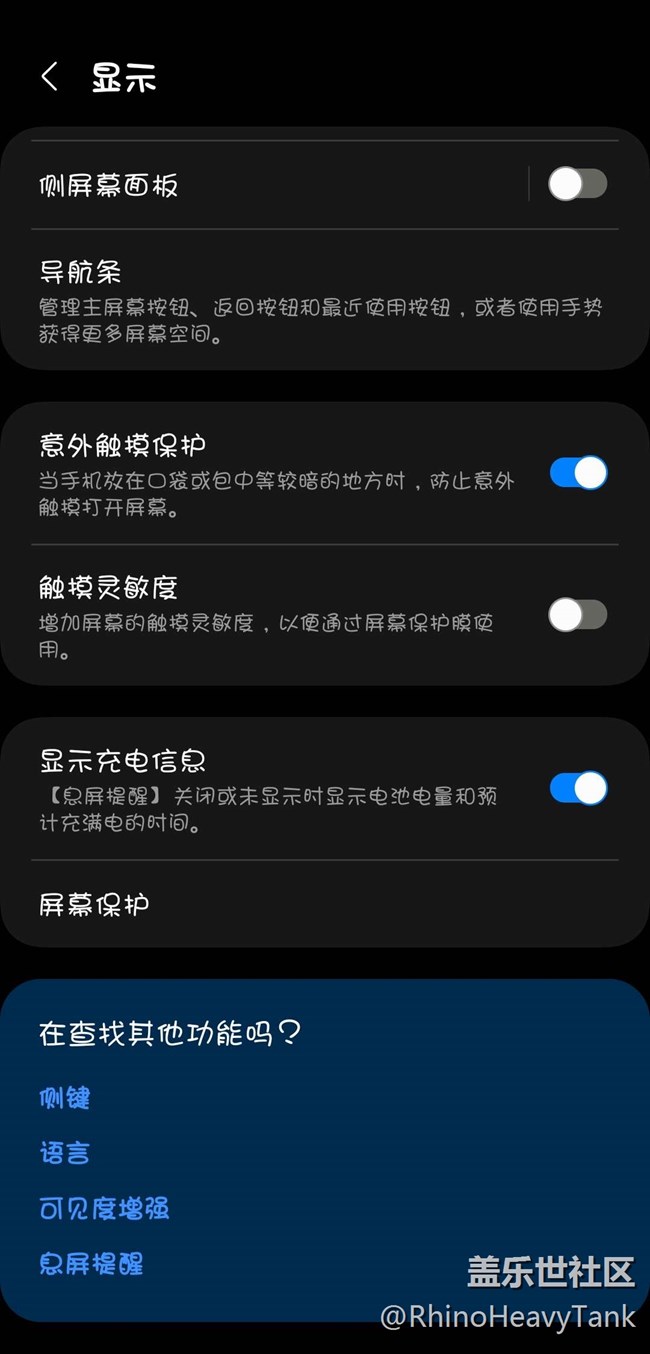Enable 触摸灵敏度
This screenshot has height=1354, width=650.
[577, 615]
